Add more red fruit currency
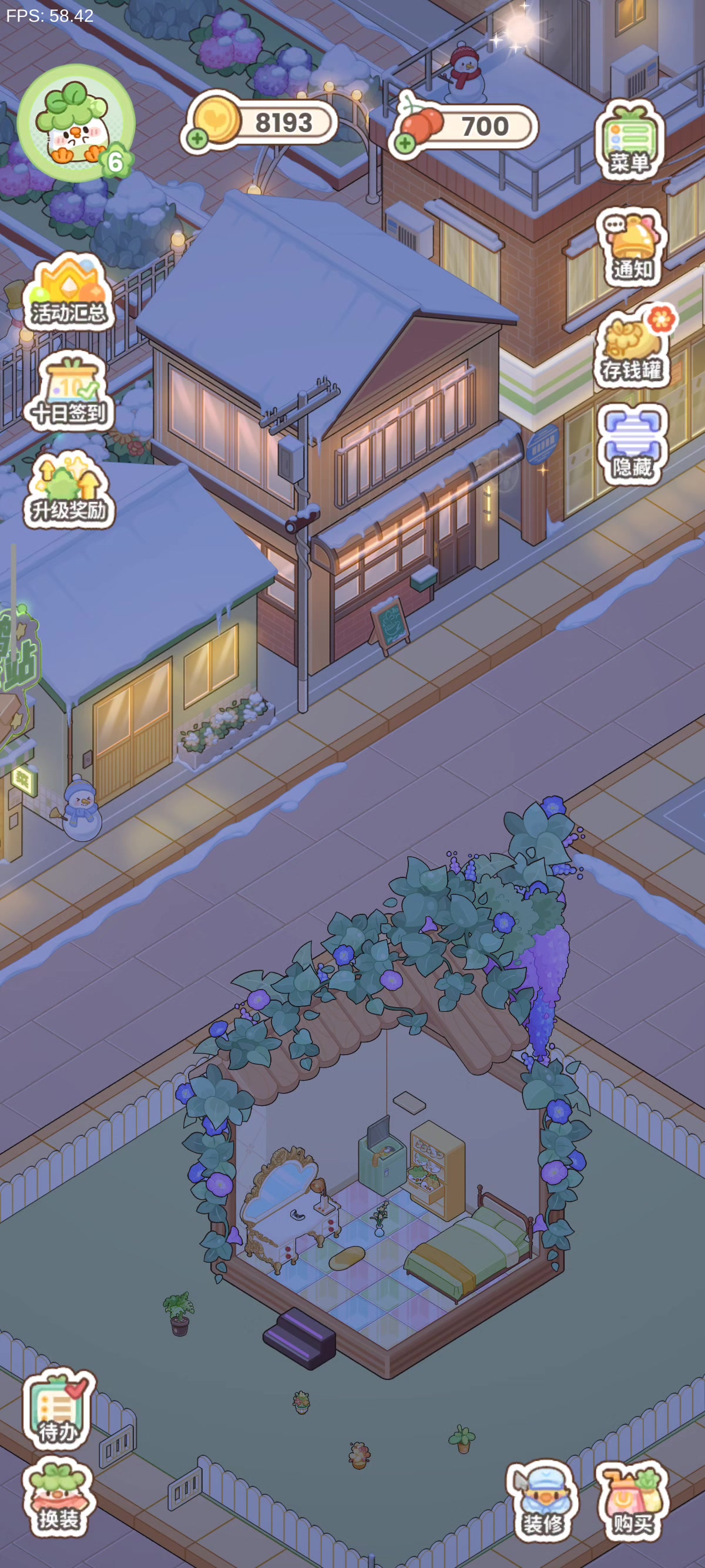The width and height of the screenshot is (705, 1568). (x=405, y=144)
